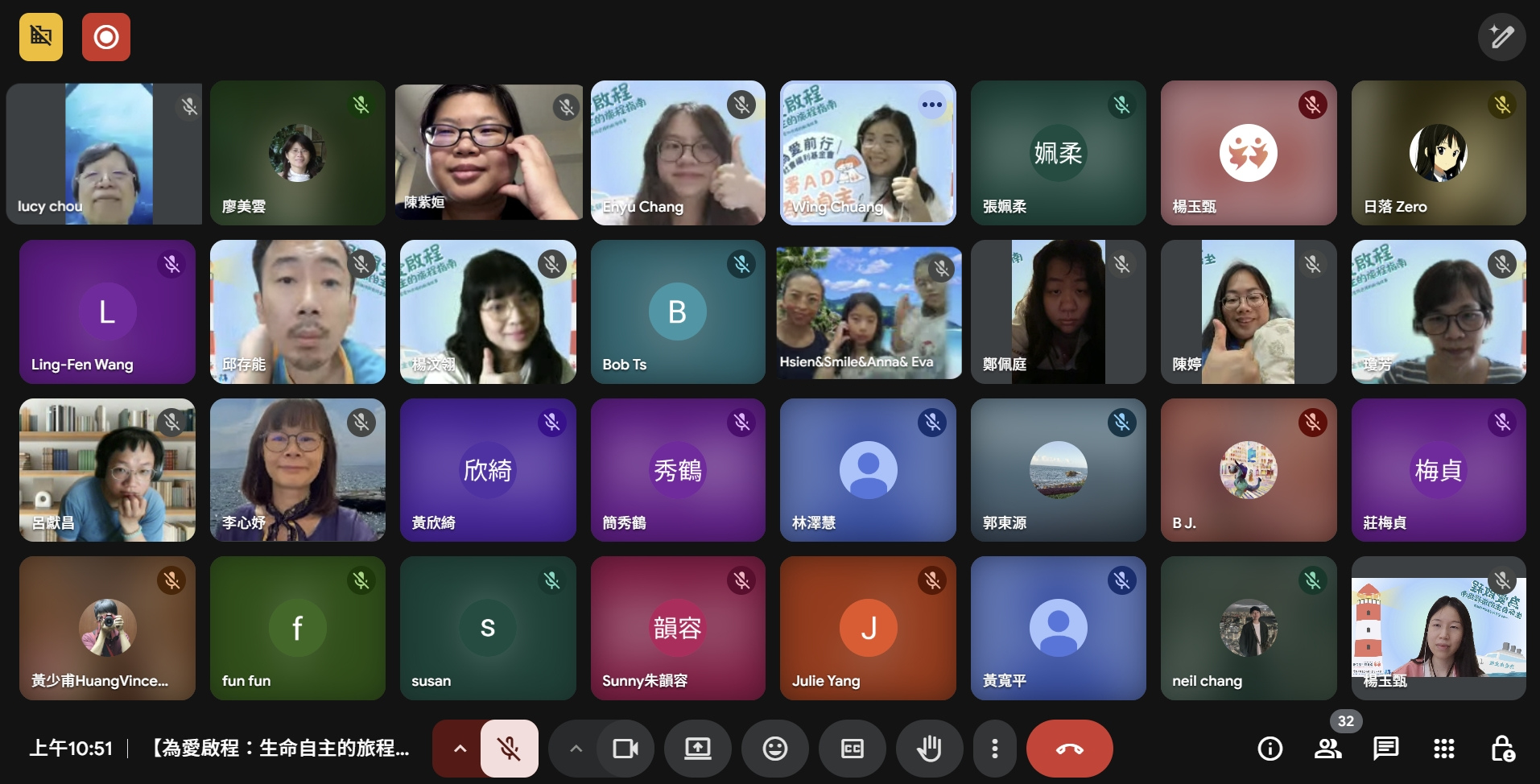Tap the red recording indicator
Screen dimensions: 1540x784
click(105, 37)
